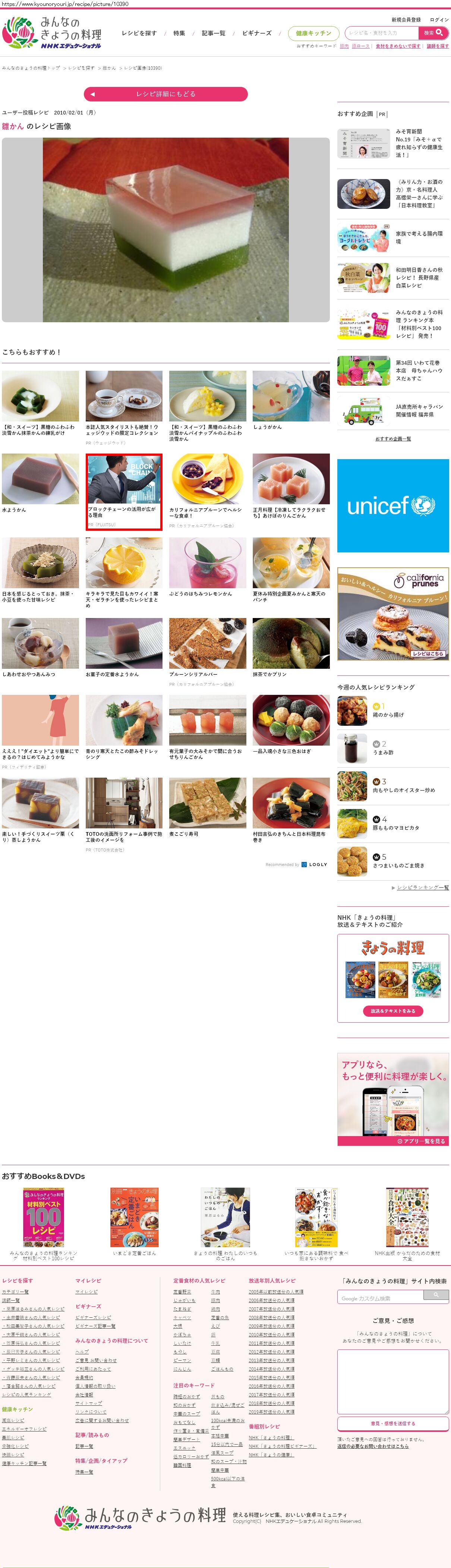The image size is (451, 1568).
Task: Go to 記事一覧 in top navigation
Action: pyautogui.click(x=214, y=34)
